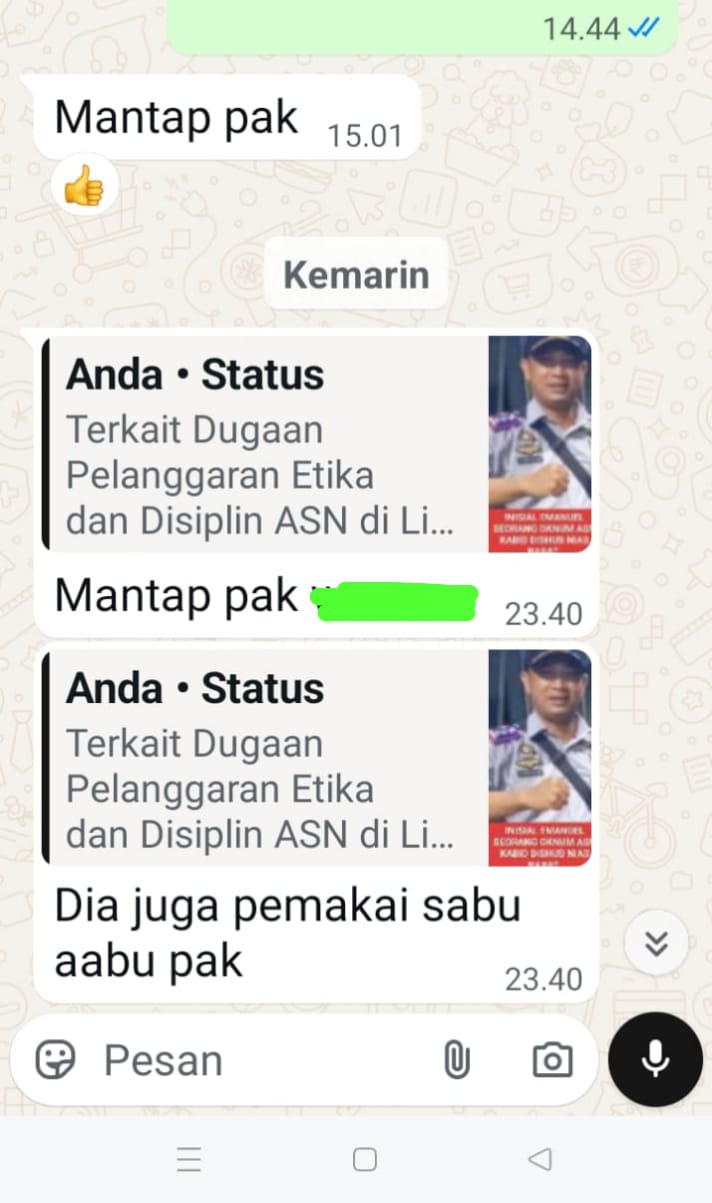Open the quoted status above "Mantap pak" at 23.40
Image resolution: width=712 pixels, height=1203 pixels.
click(318, 444)
